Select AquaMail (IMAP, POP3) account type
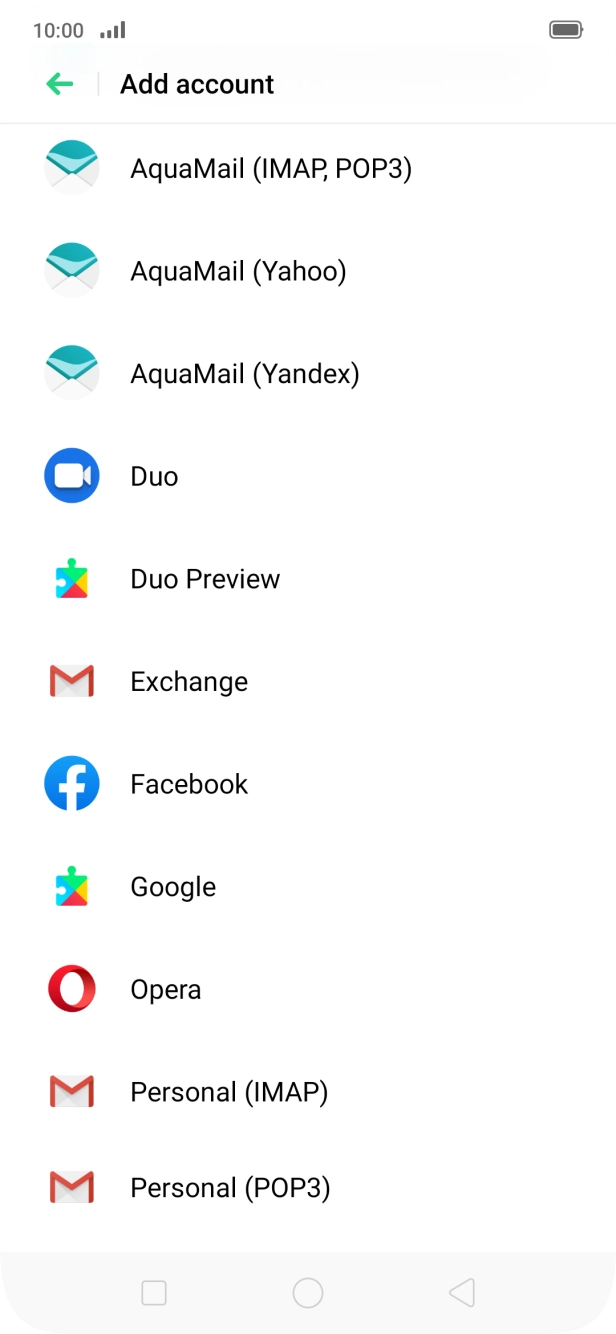616x1334 pixels. pos(270,168)
